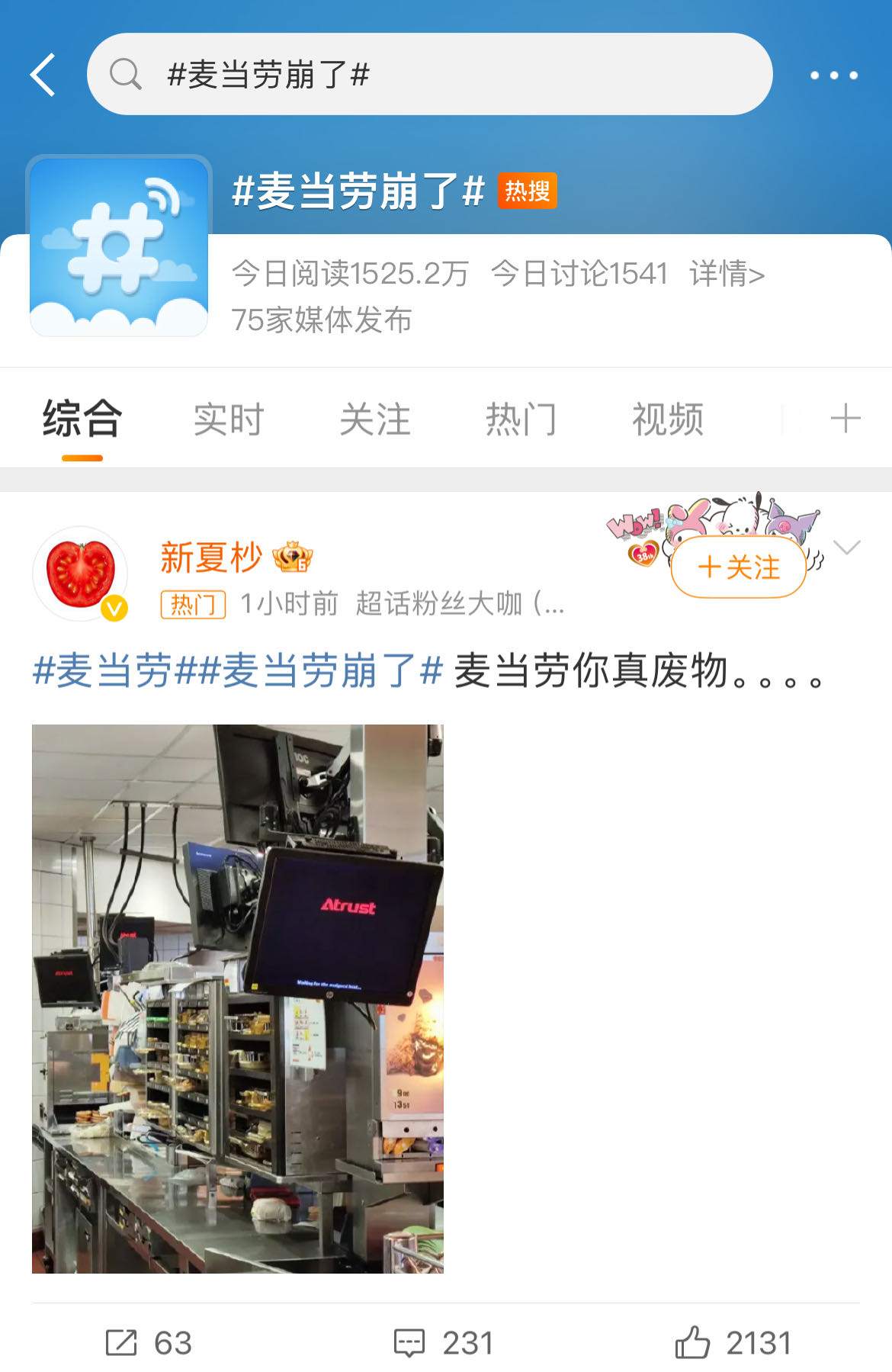Click the hashtag topic avatar icon
This screenshot has width=892, height=1372.
pos(119,246)
